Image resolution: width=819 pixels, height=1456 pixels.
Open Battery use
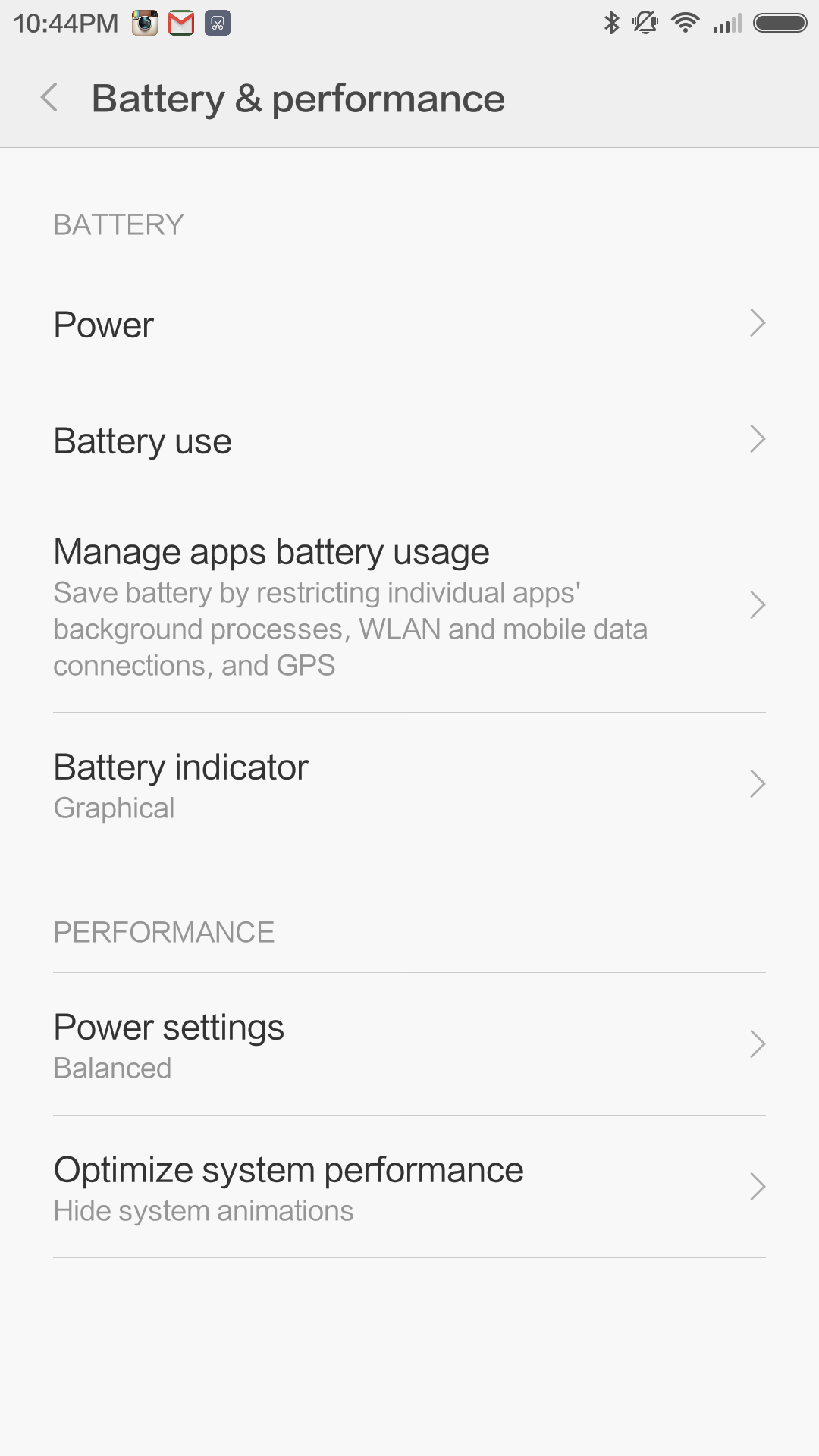(x=409, y=440)
